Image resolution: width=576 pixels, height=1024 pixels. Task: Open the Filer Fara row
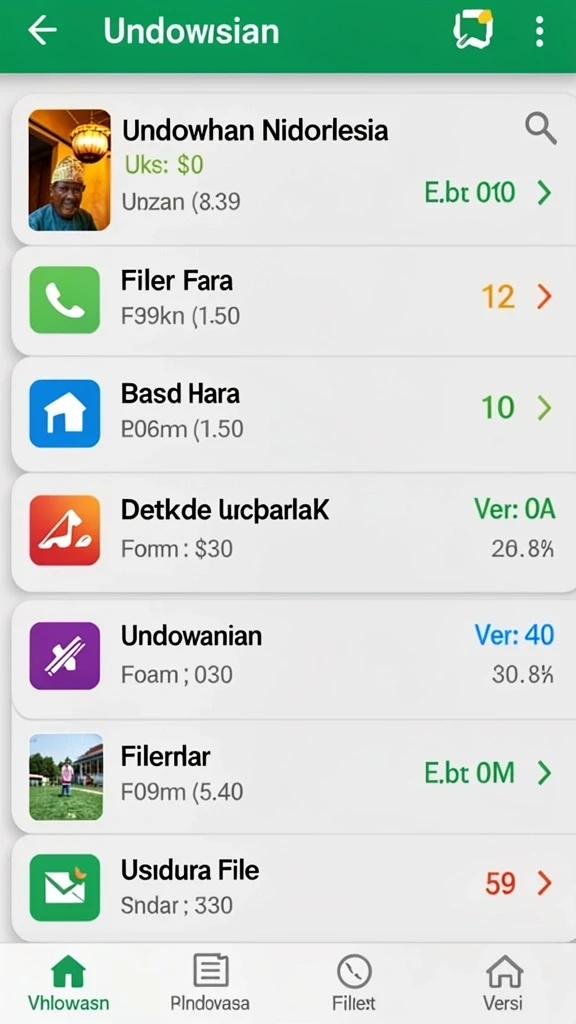(294, 300)
